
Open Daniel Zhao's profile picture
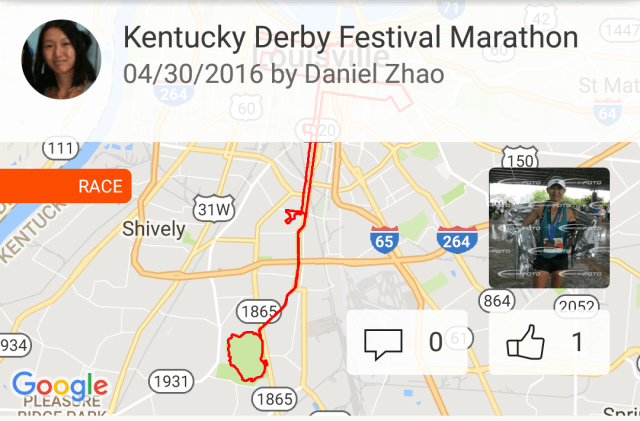pos(61,59)
